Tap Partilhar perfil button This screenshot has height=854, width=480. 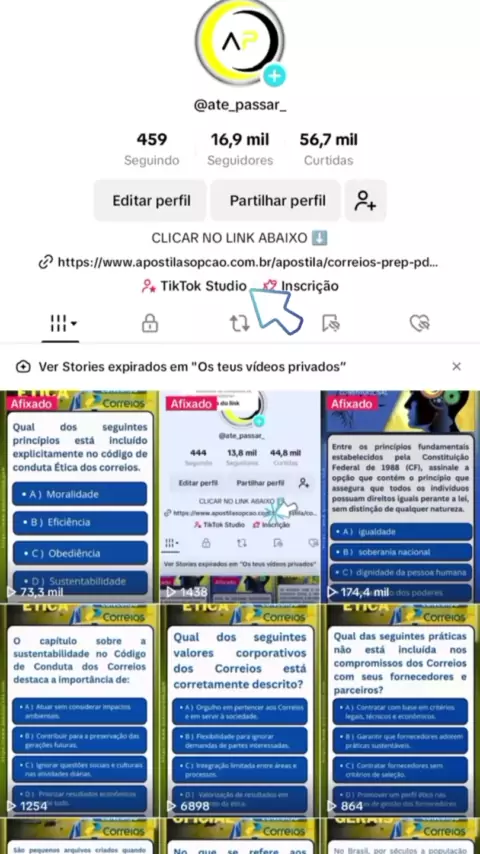point(277,201)
